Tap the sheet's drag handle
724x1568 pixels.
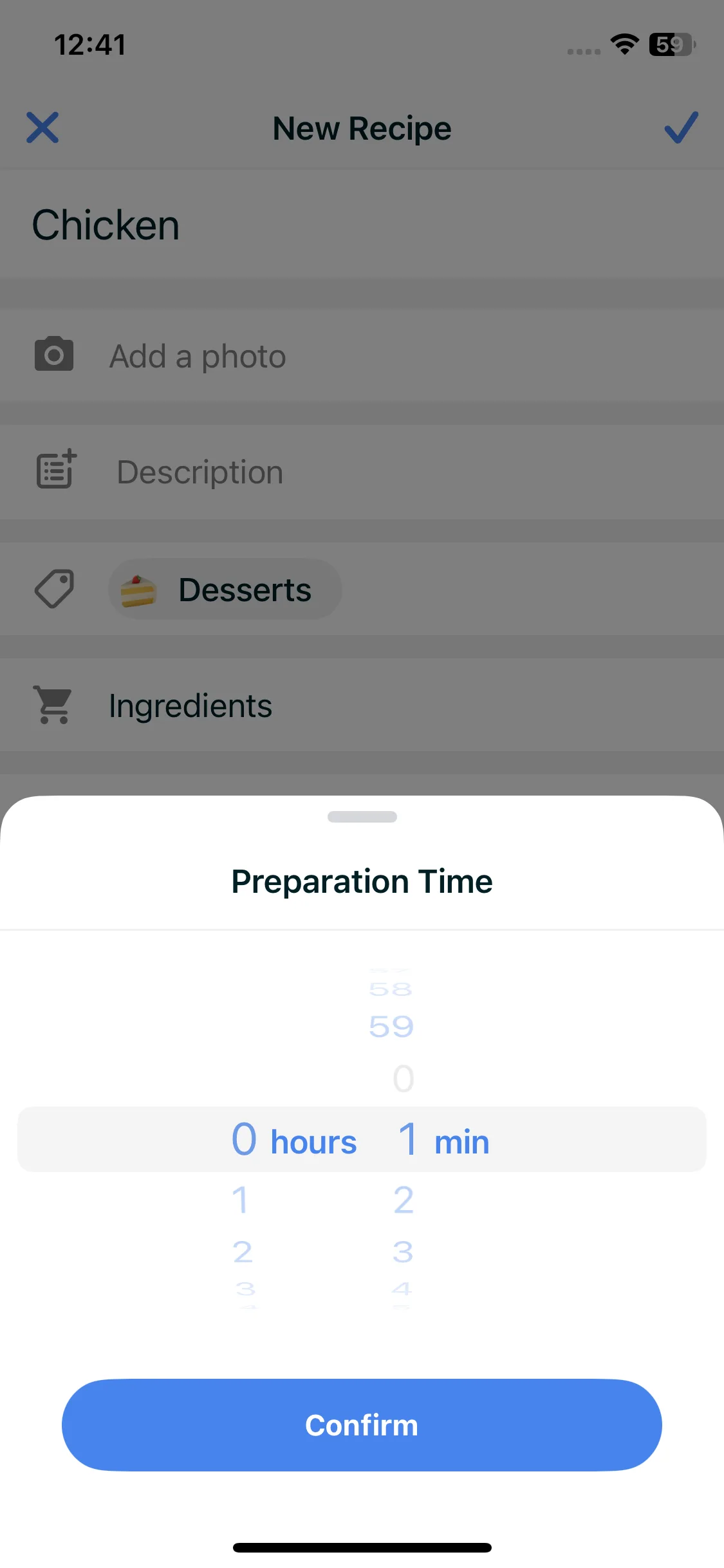pyautogui.click(x=362, y=817)
